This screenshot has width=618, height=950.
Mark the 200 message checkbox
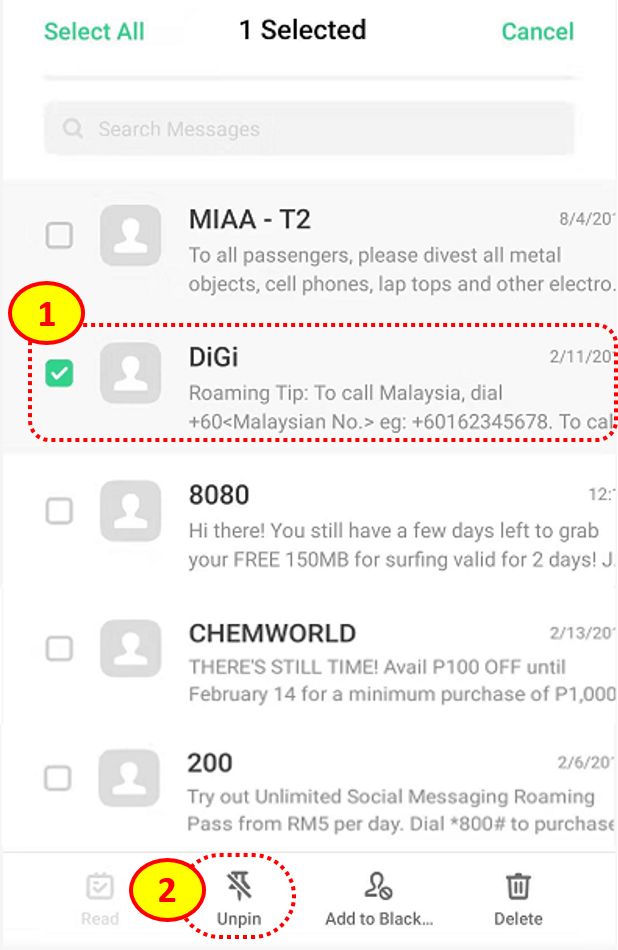(x=60, y=777)
